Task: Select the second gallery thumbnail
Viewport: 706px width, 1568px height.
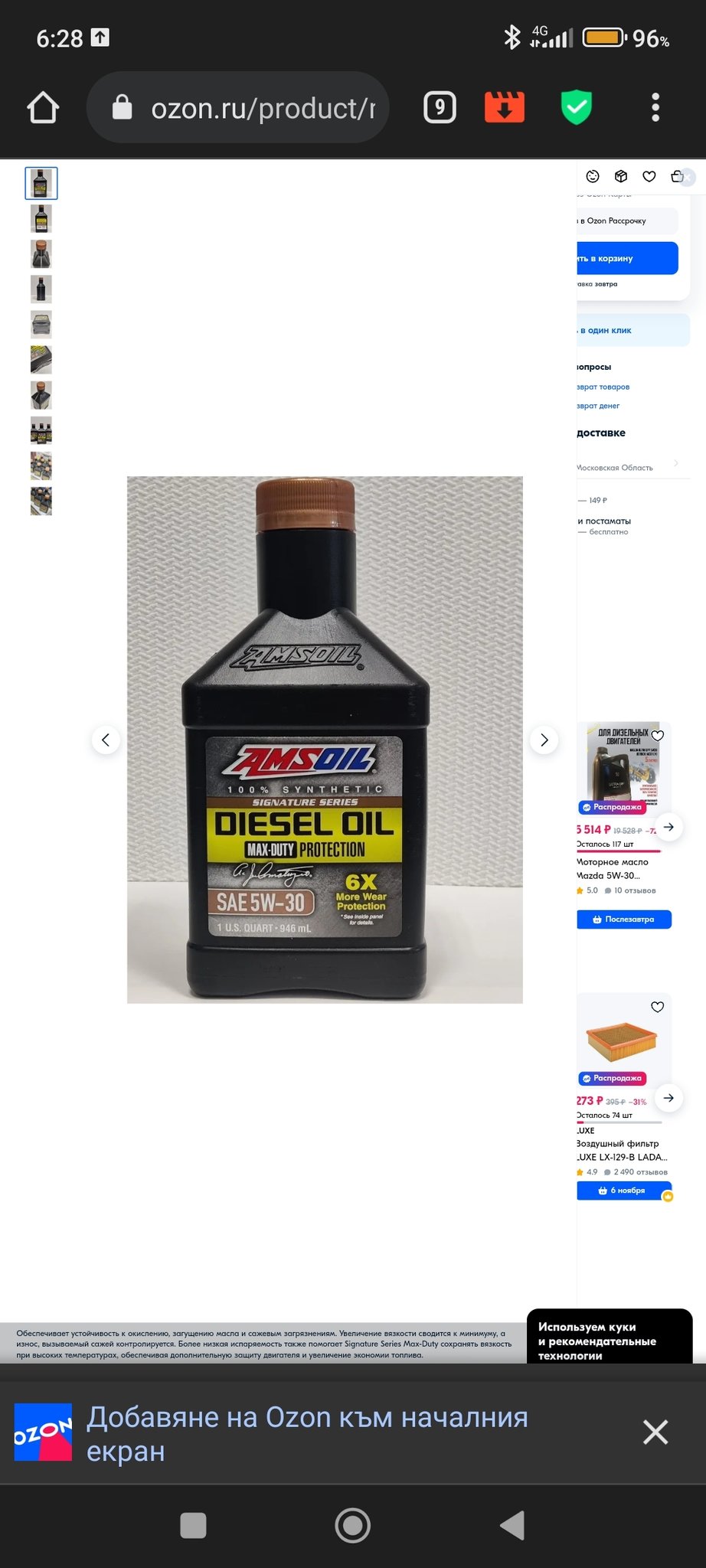Action: [x=41, y=219]
